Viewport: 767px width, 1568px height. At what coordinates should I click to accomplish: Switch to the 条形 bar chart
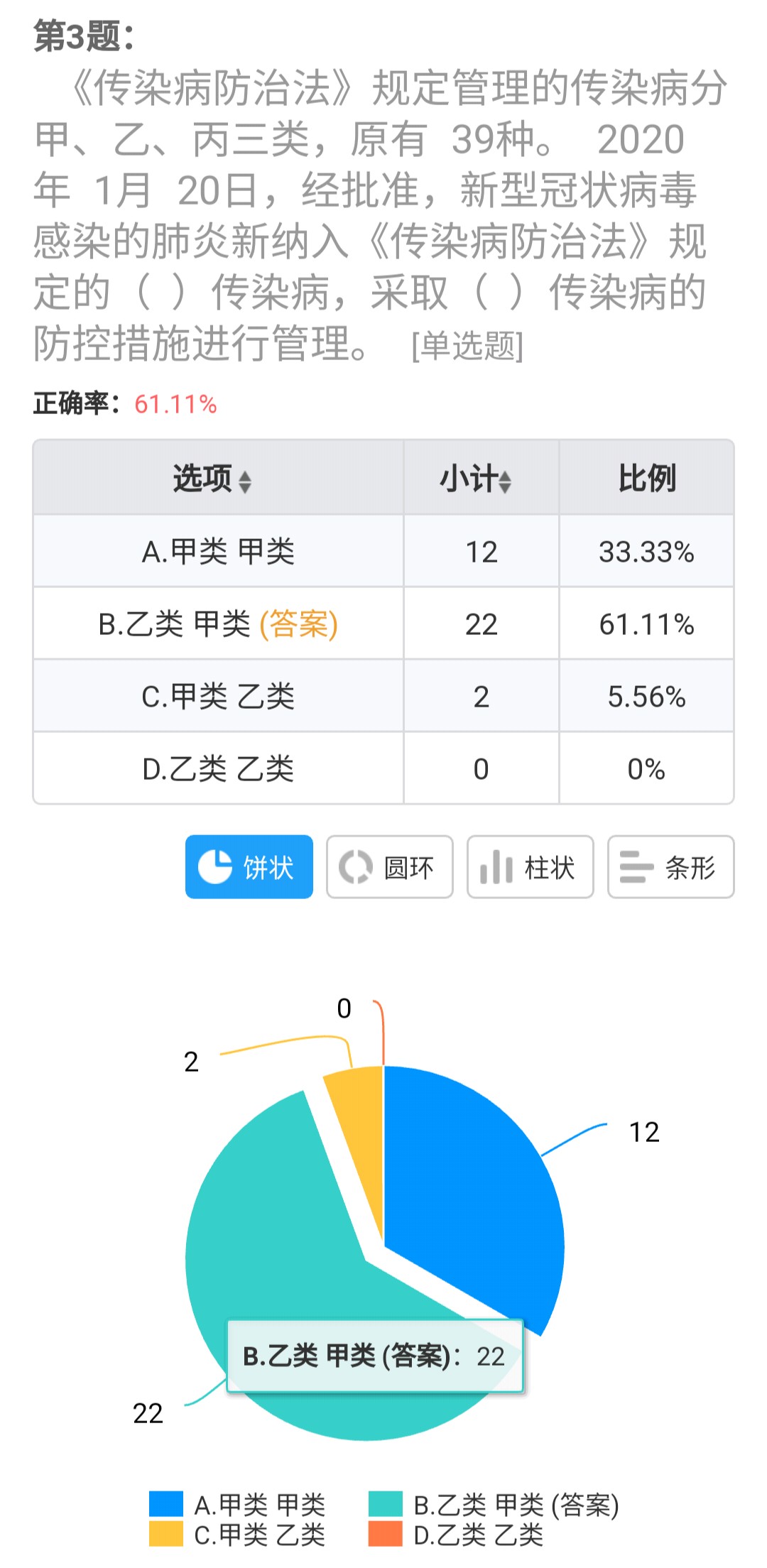pos(671,866)
